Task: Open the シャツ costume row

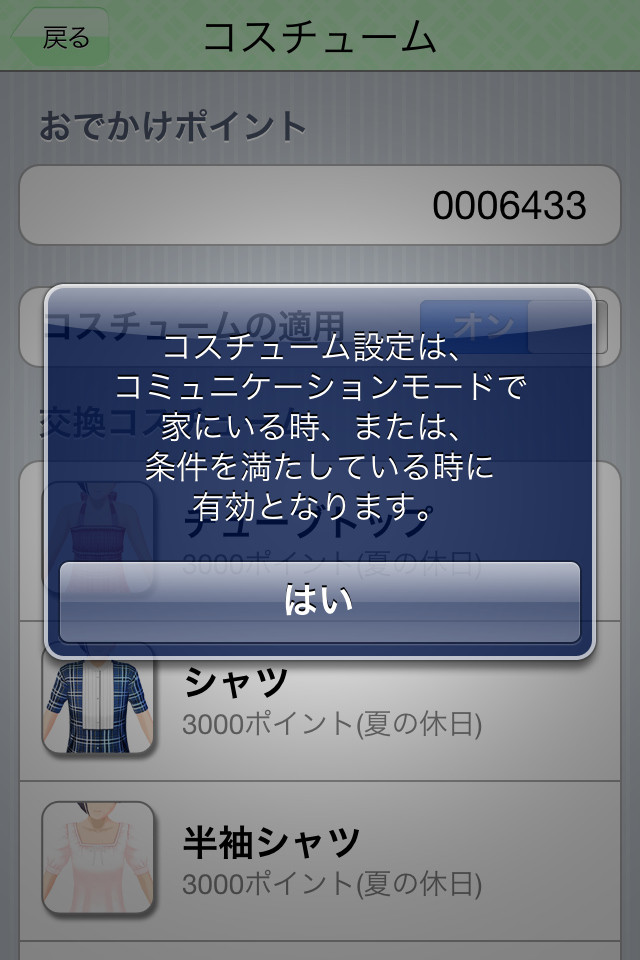Action: tap(320, 702)
